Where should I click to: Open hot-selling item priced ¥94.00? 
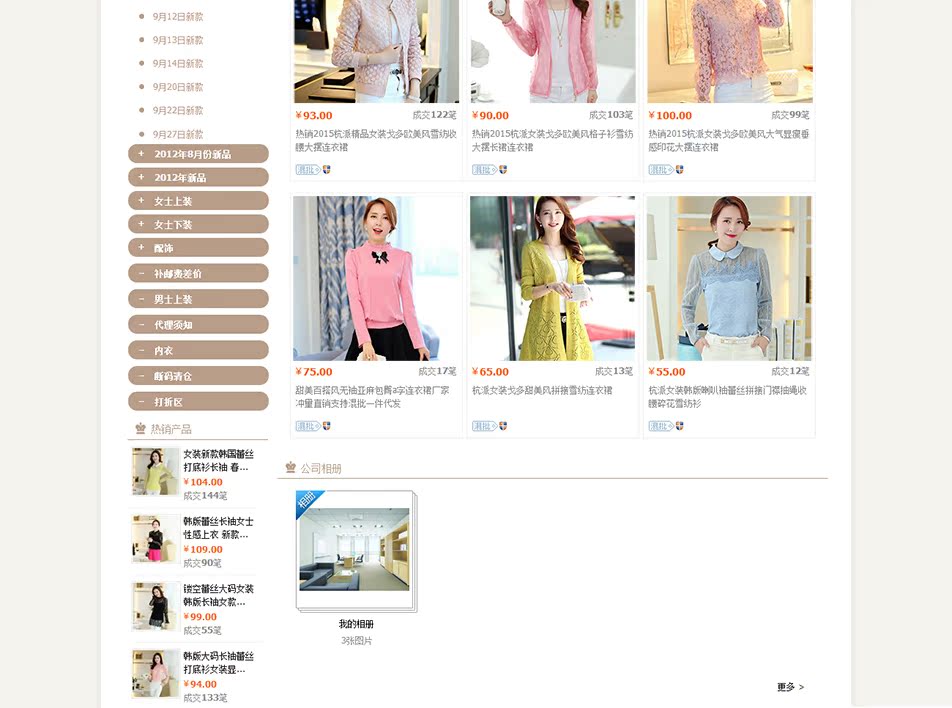point(218,663)
